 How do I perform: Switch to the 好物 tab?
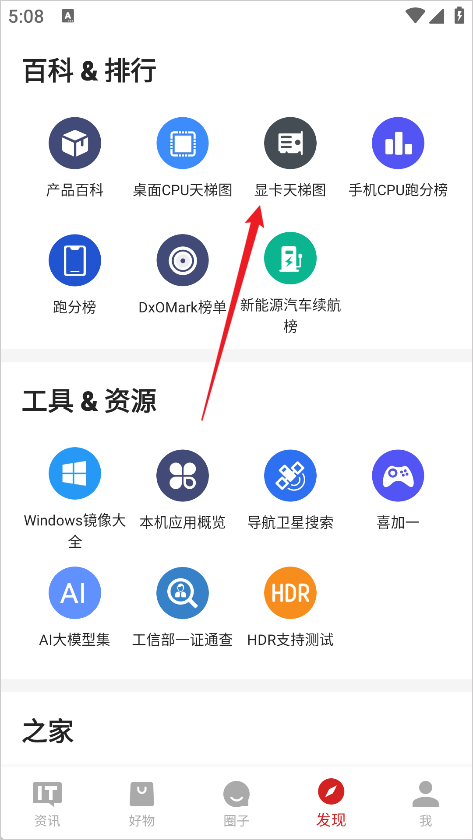[142, 802]
